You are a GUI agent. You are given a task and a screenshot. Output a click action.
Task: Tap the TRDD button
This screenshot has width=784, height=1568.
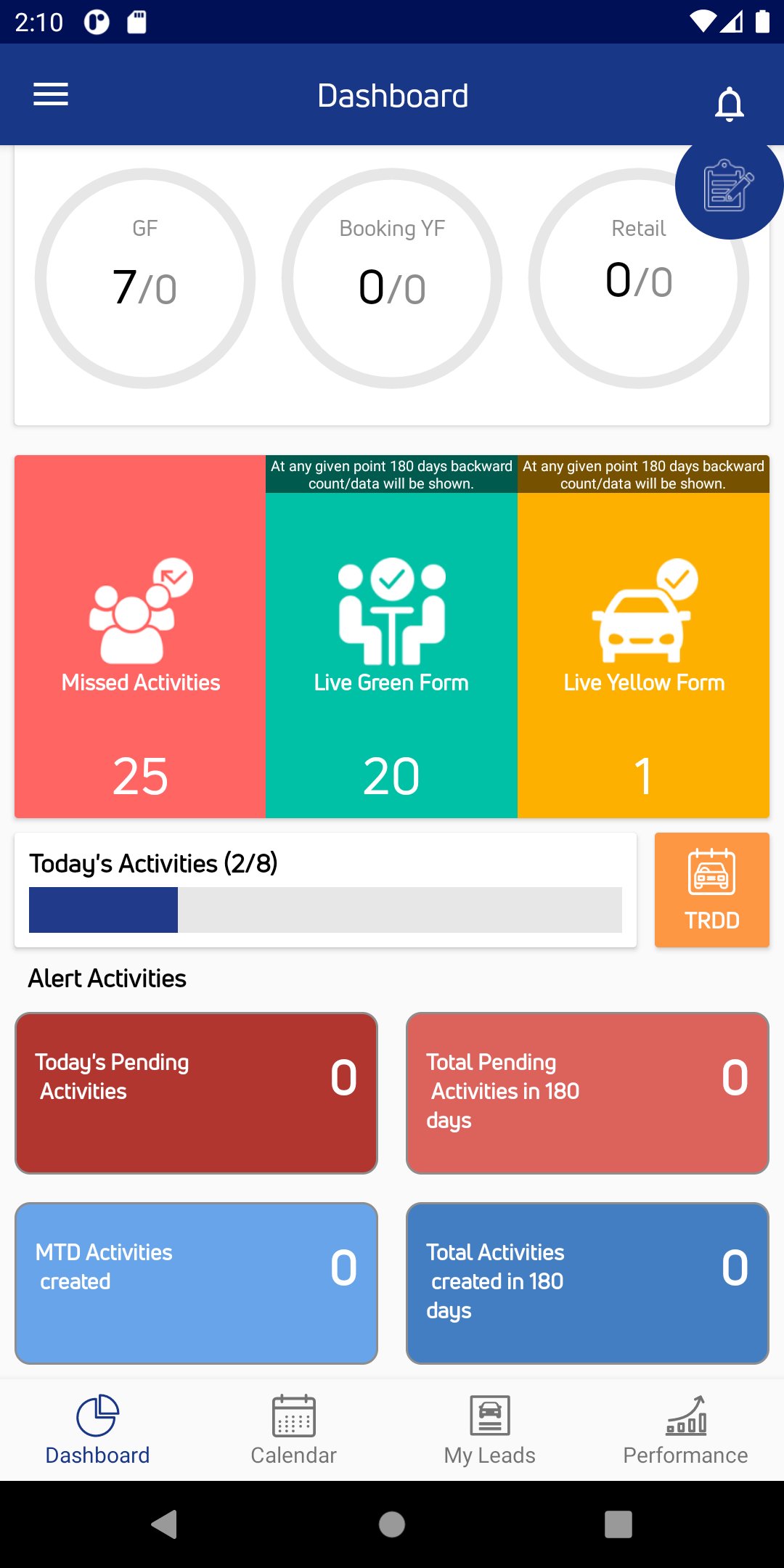(x=712, y=890)
